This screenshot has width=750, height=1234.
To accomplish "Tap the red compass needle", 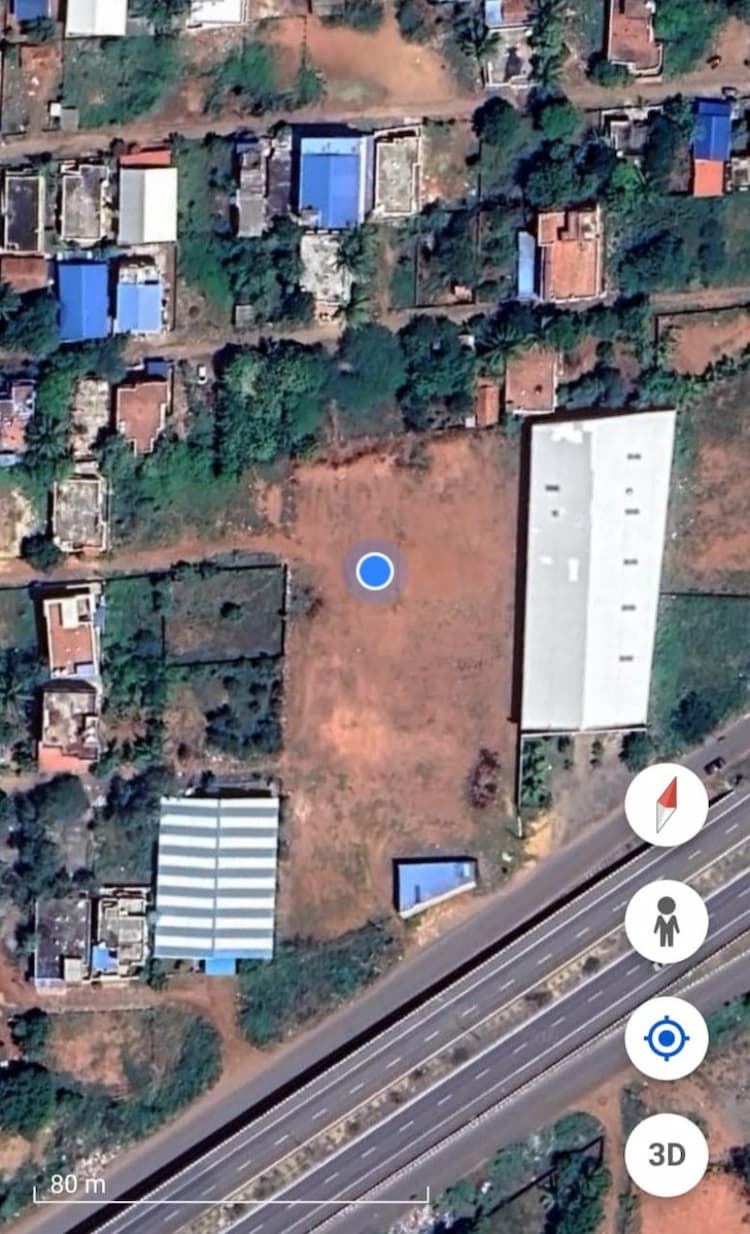I will [667, 798].
